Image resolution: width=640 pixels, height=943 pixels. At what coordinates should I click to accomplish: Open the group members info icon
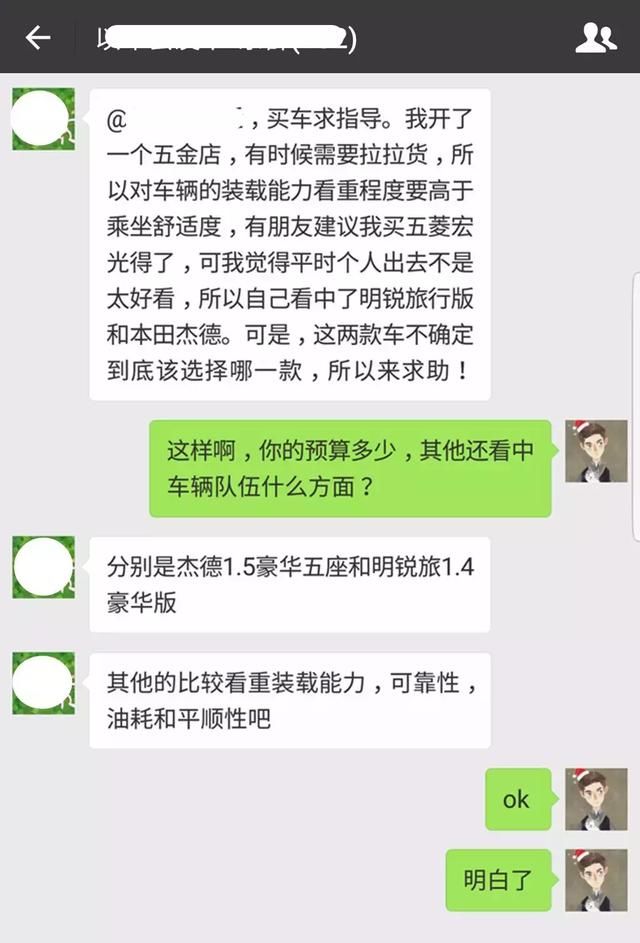tap(596, 38)
